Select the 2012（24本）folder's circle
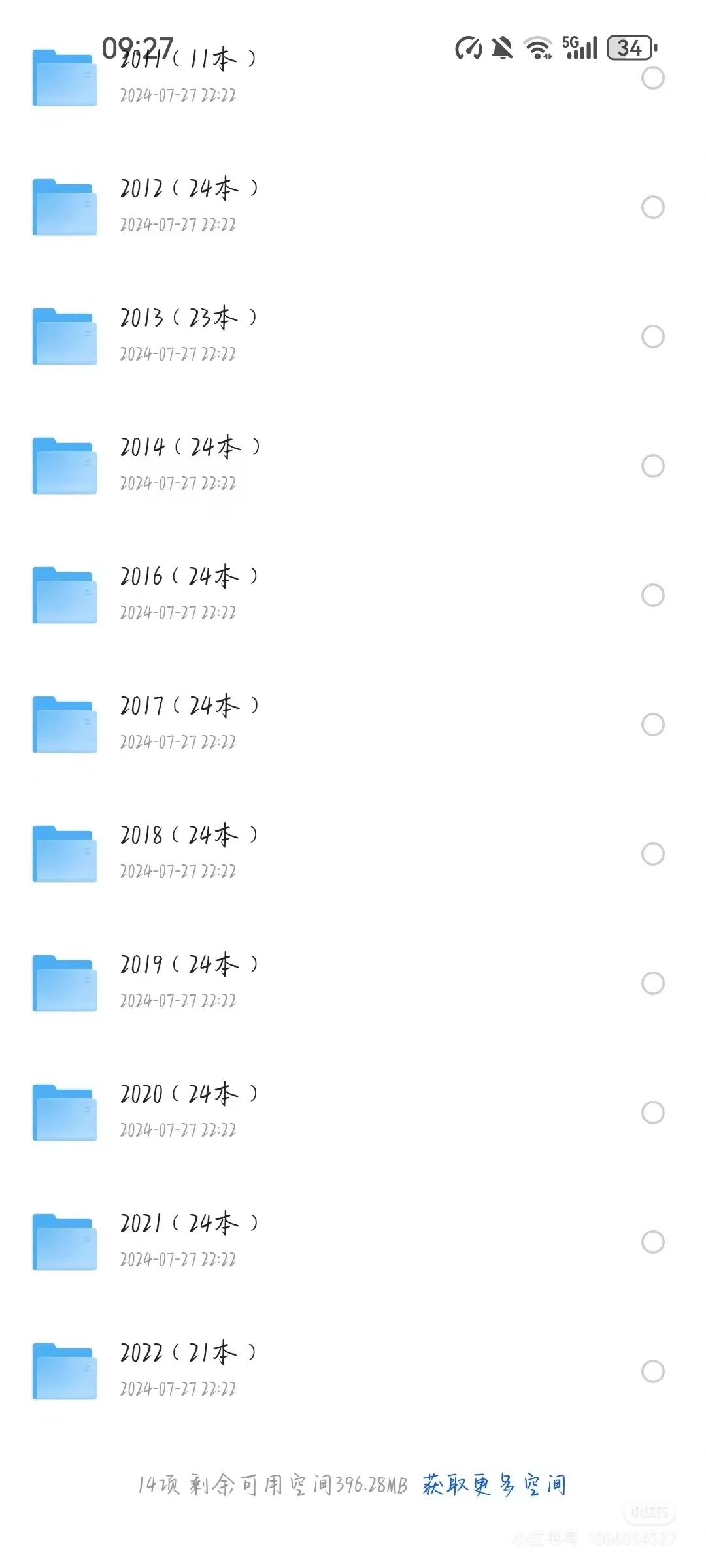Image resolution: width=706 pixels, height=1568 pixels. (652, 207)
